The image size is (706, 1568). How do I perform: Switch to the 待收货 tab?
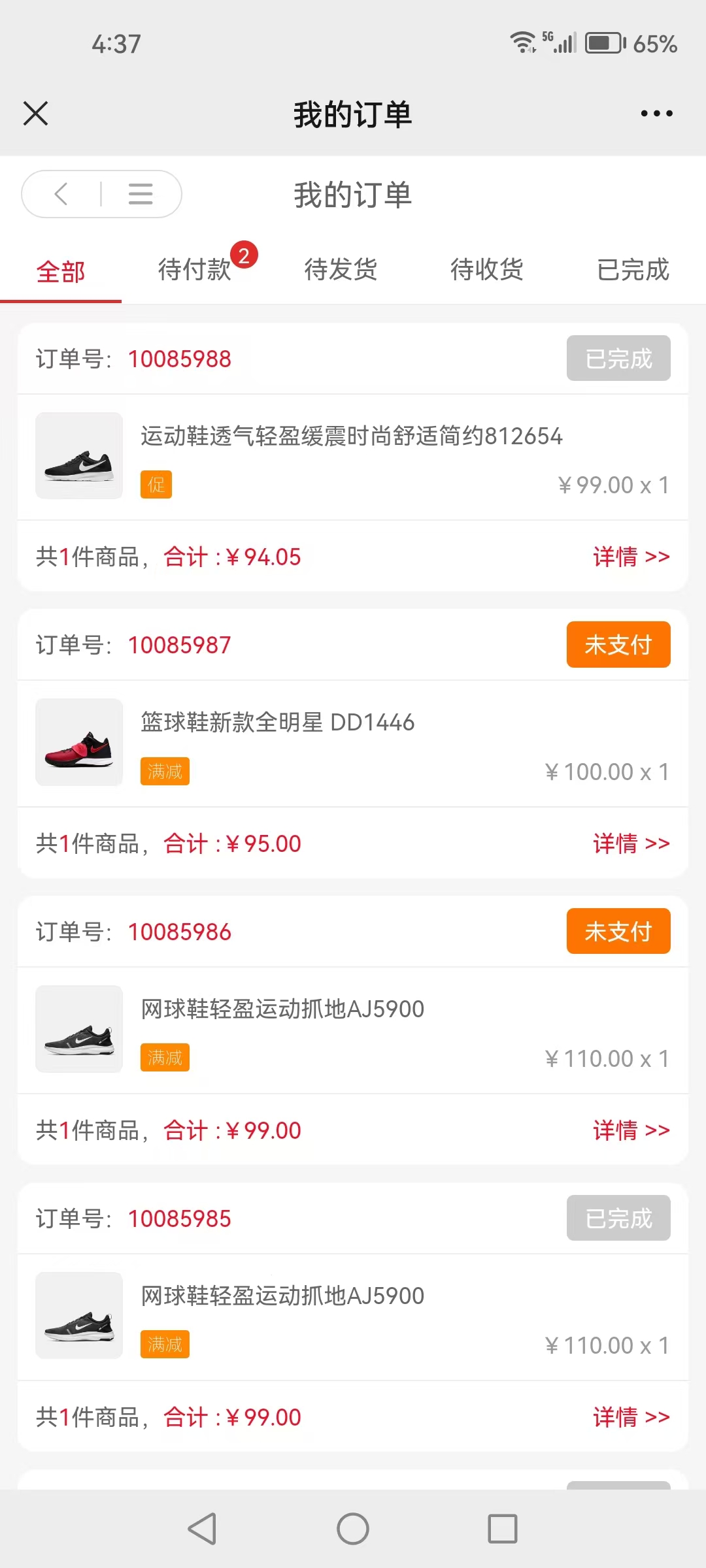click(487, 270)
